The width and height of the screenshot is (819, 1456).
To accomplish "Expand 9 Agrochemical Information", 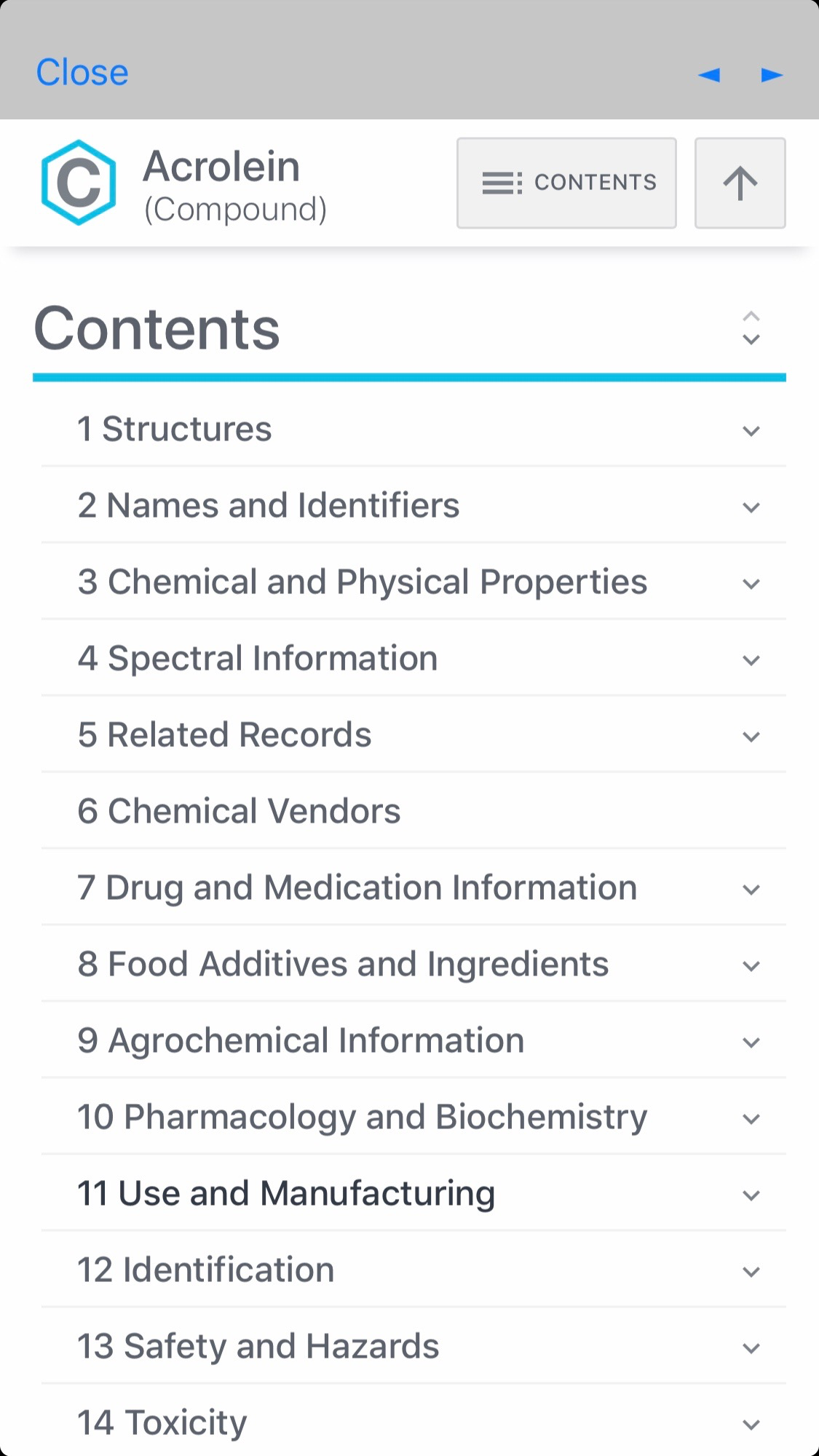I will point(751,1042).
